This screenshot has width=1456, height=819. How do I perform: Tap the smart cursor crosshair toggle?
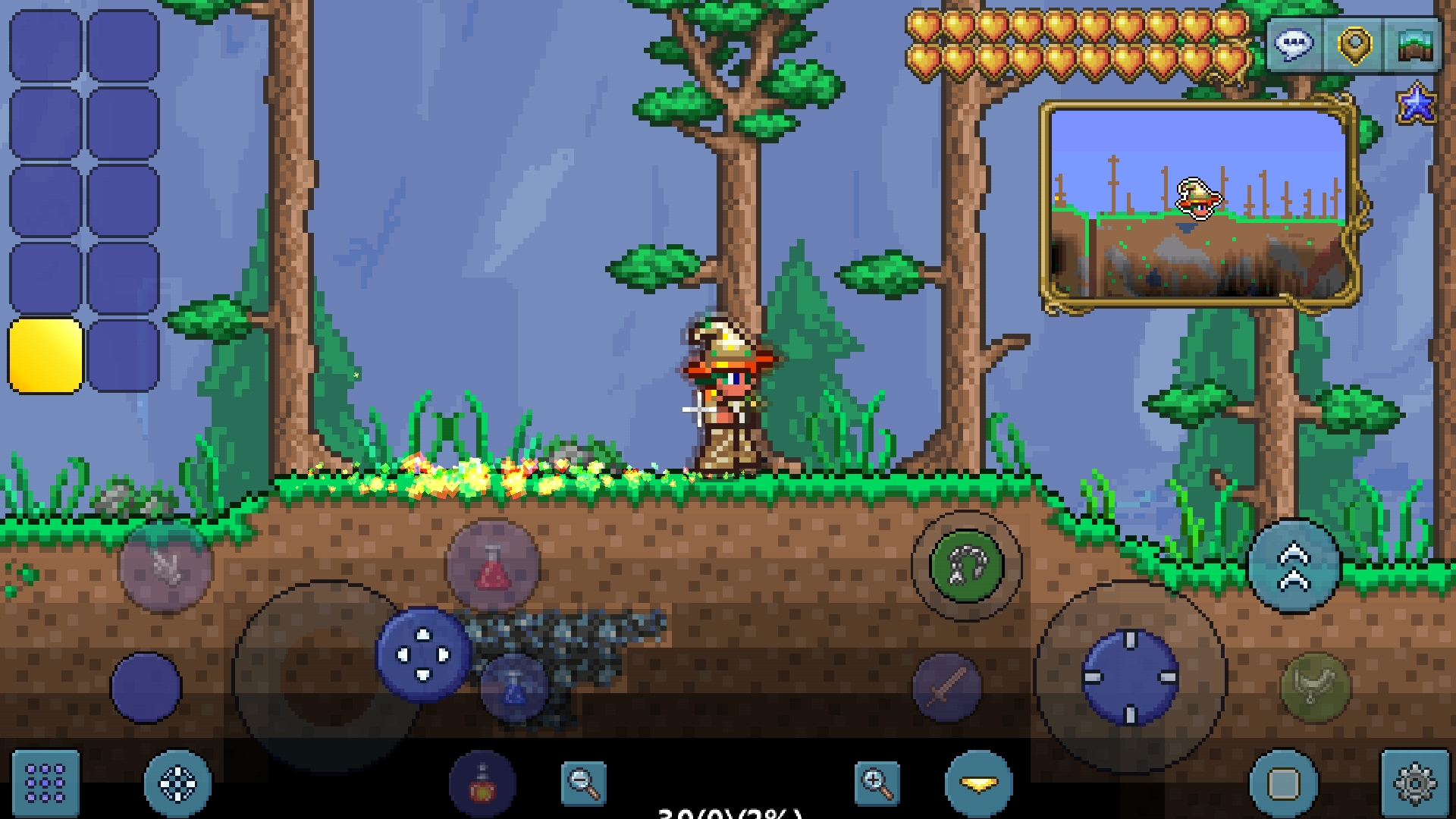(x=177, y=783)
